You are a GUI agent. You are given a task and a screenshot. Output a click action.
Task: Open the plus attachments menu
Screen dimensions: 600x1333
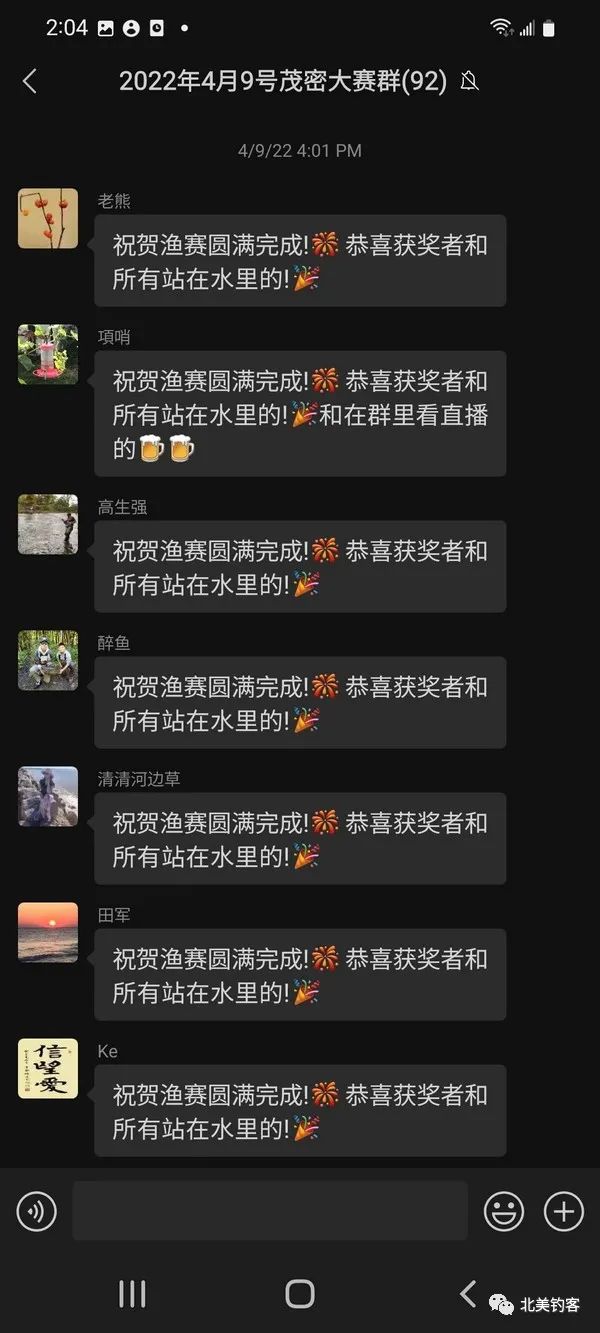click(564, 1212)
